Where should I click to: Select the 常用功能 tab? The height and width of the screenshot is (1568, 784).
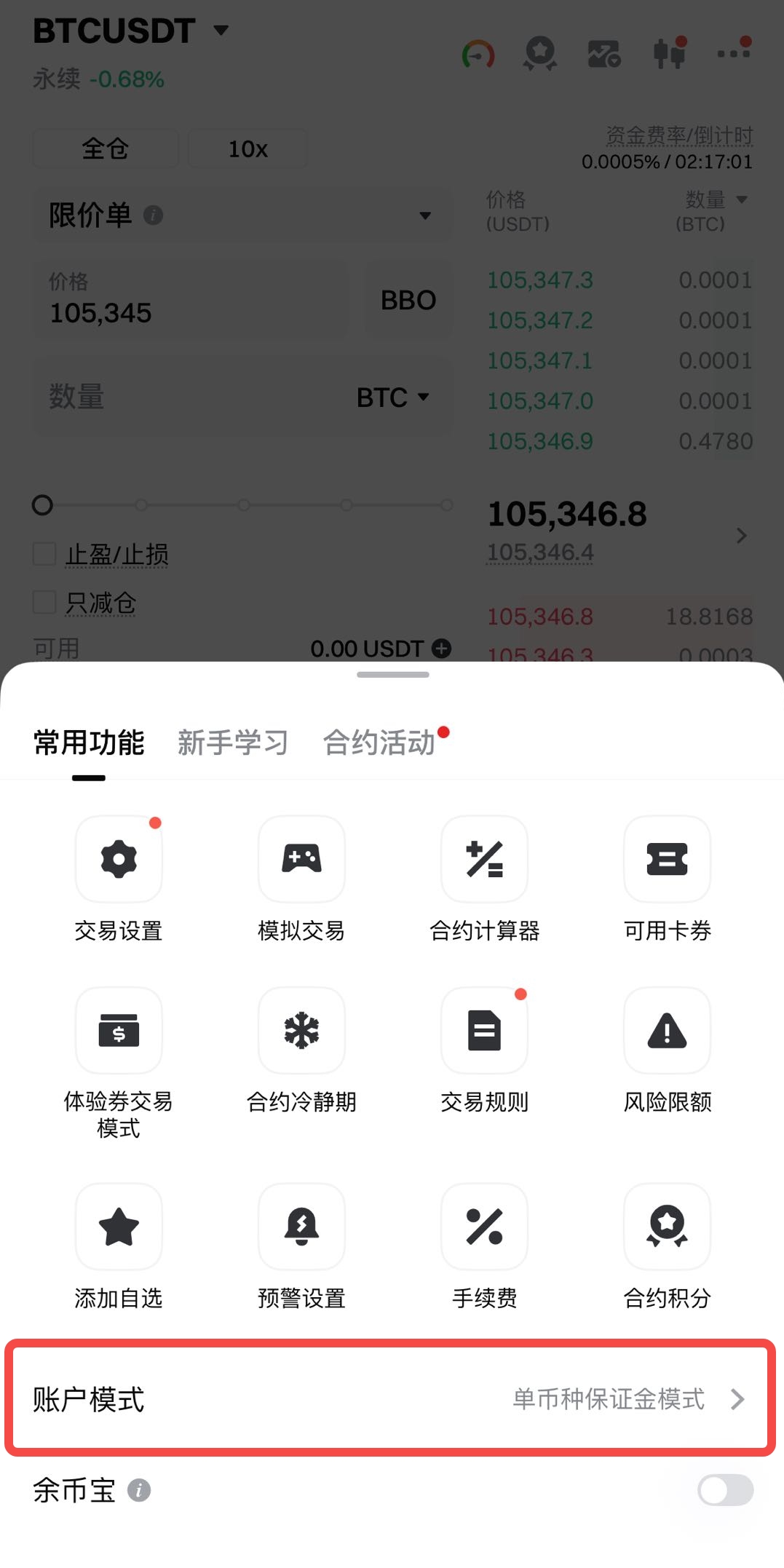[x=89, y=743]
